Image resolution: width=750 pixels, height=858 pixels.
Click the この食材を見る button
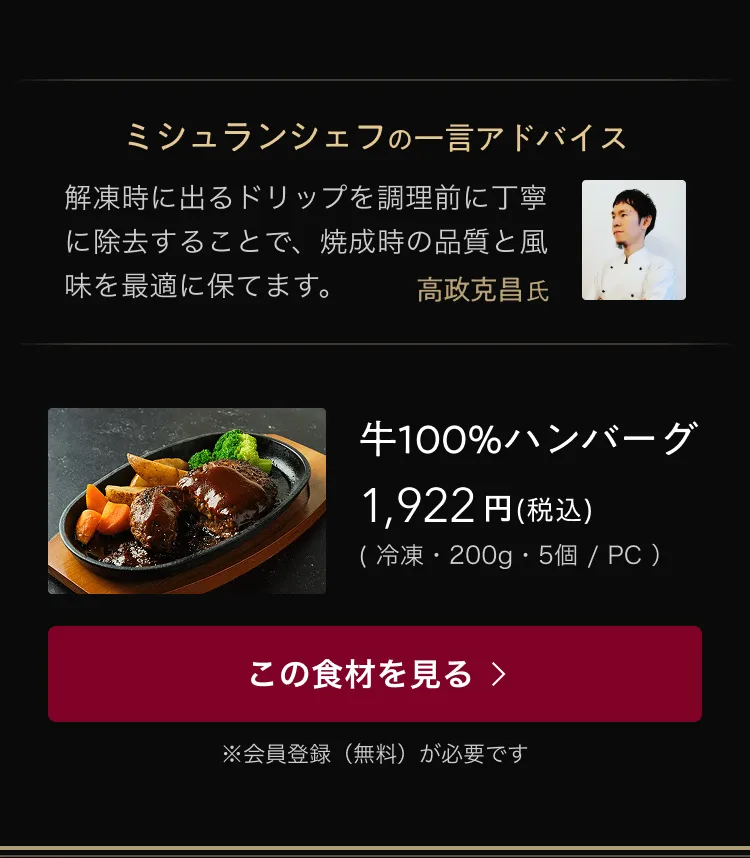[x=375, y=673]
